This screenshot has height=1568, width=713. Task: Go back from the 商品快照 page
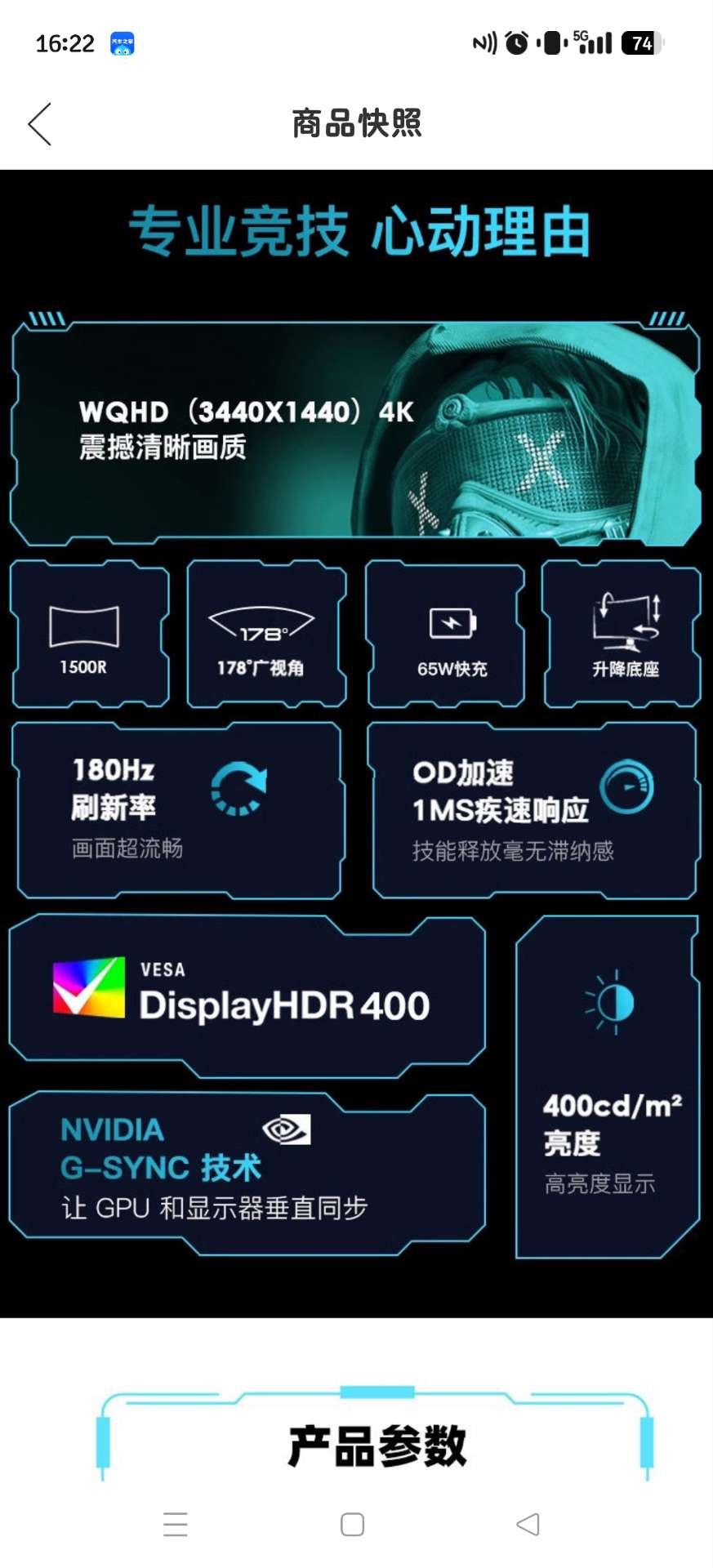[x=40, y=124]
